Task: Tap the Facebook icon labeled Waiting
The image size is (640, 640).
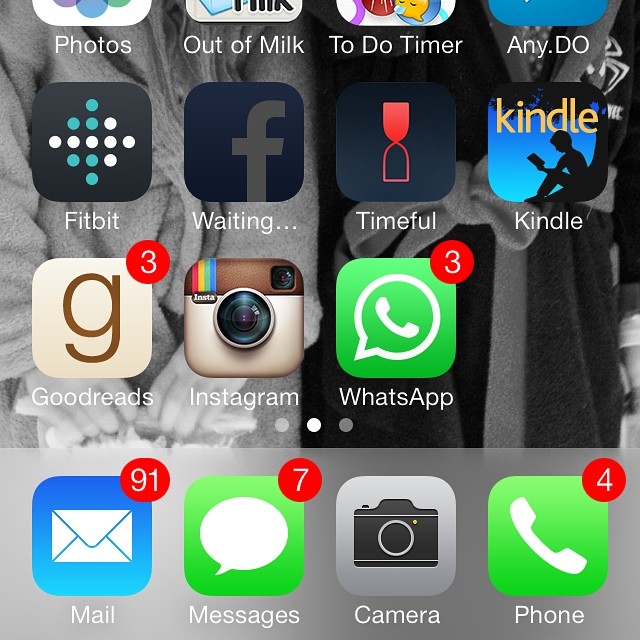Action: click(244, 142)
